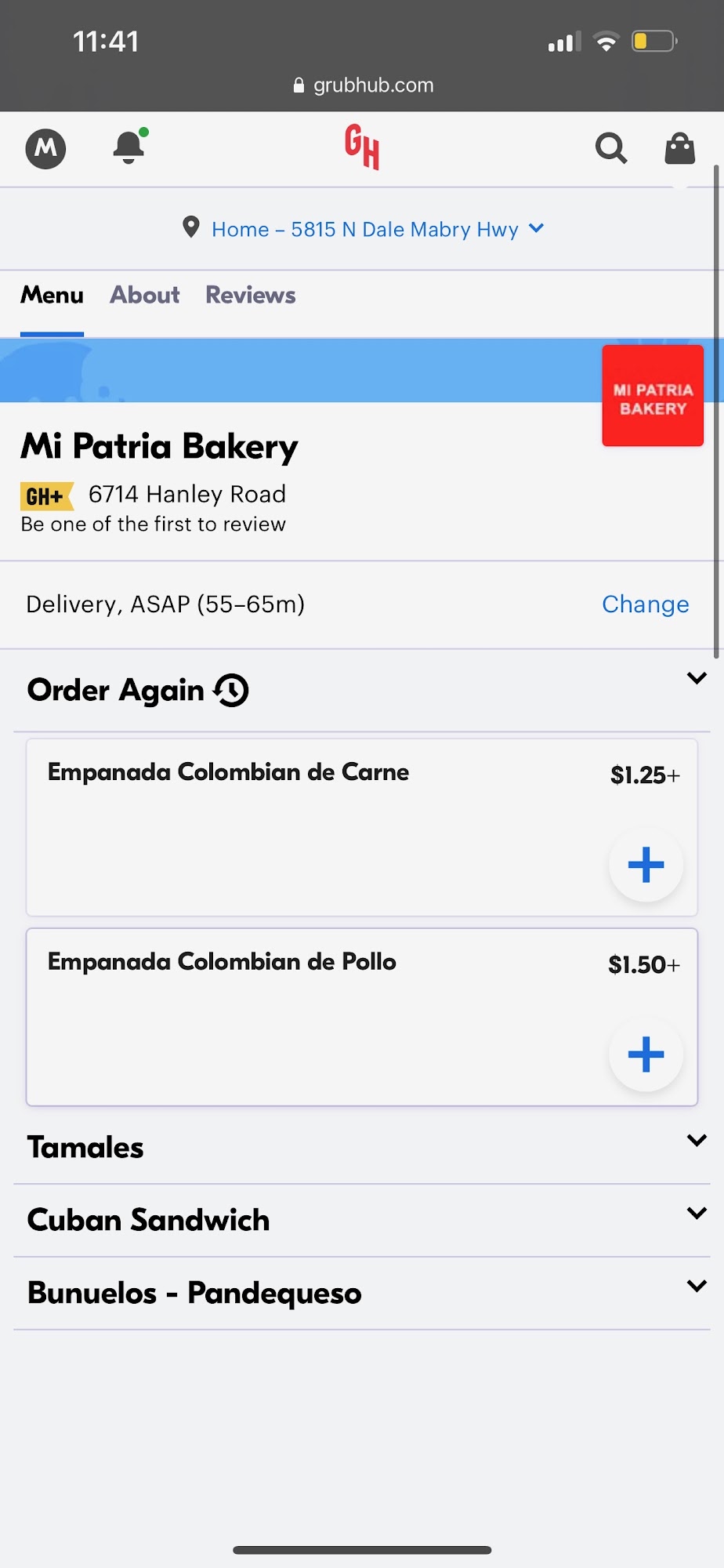The width and height of the screenshot is (724, 1568).
Task: Add Empanada Colombian de Pollo to bag
Action: tap(646, 1054)
